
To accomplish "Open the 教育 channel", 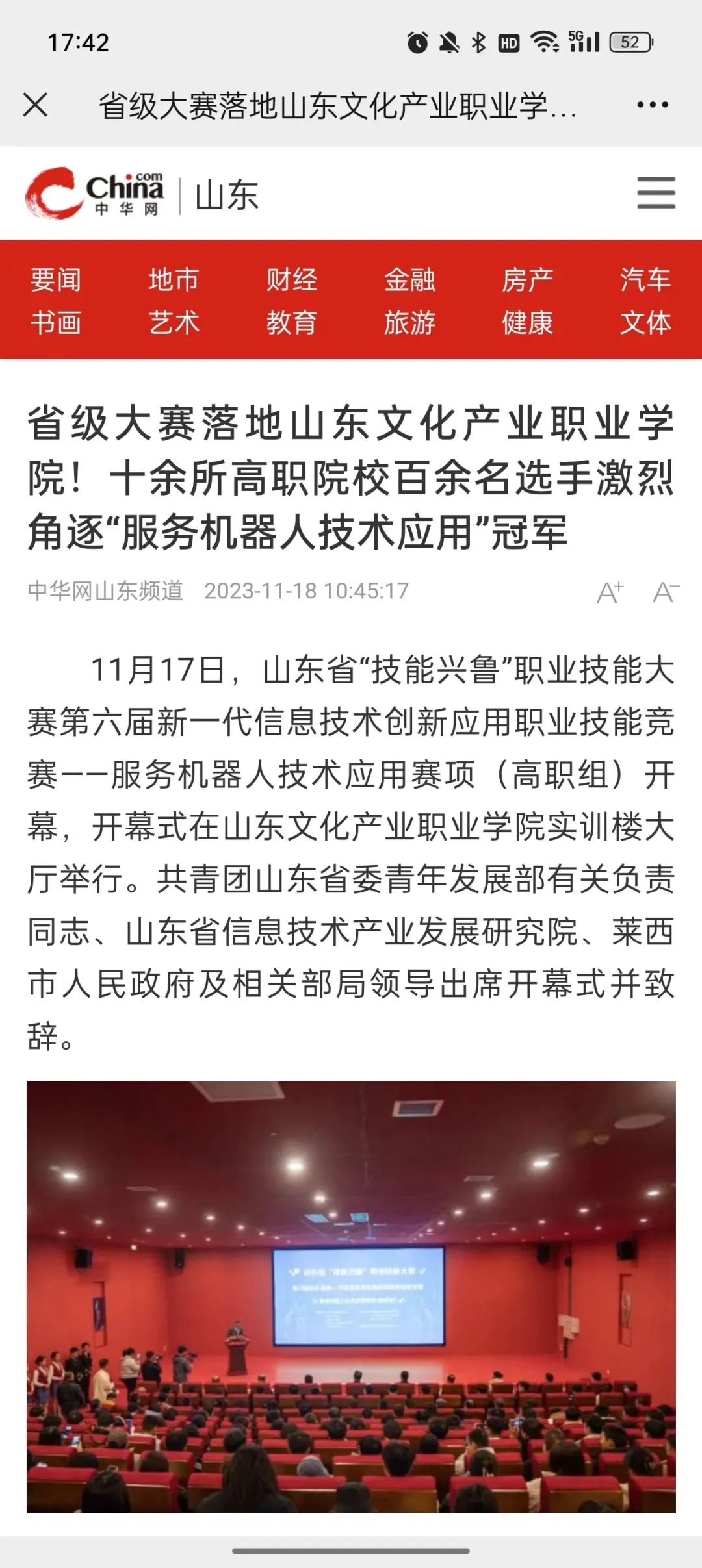I will click(292, 323).
